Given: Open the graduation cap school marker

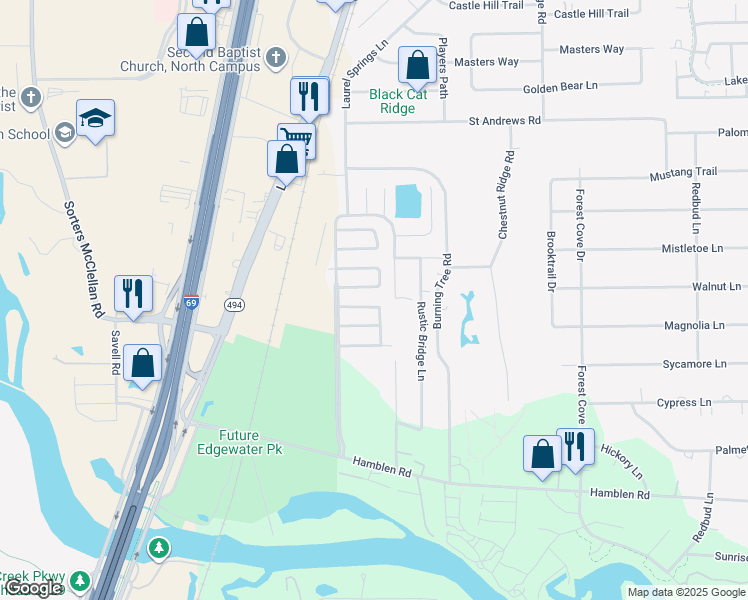Looking at the screenshot, I should point(95,119).
